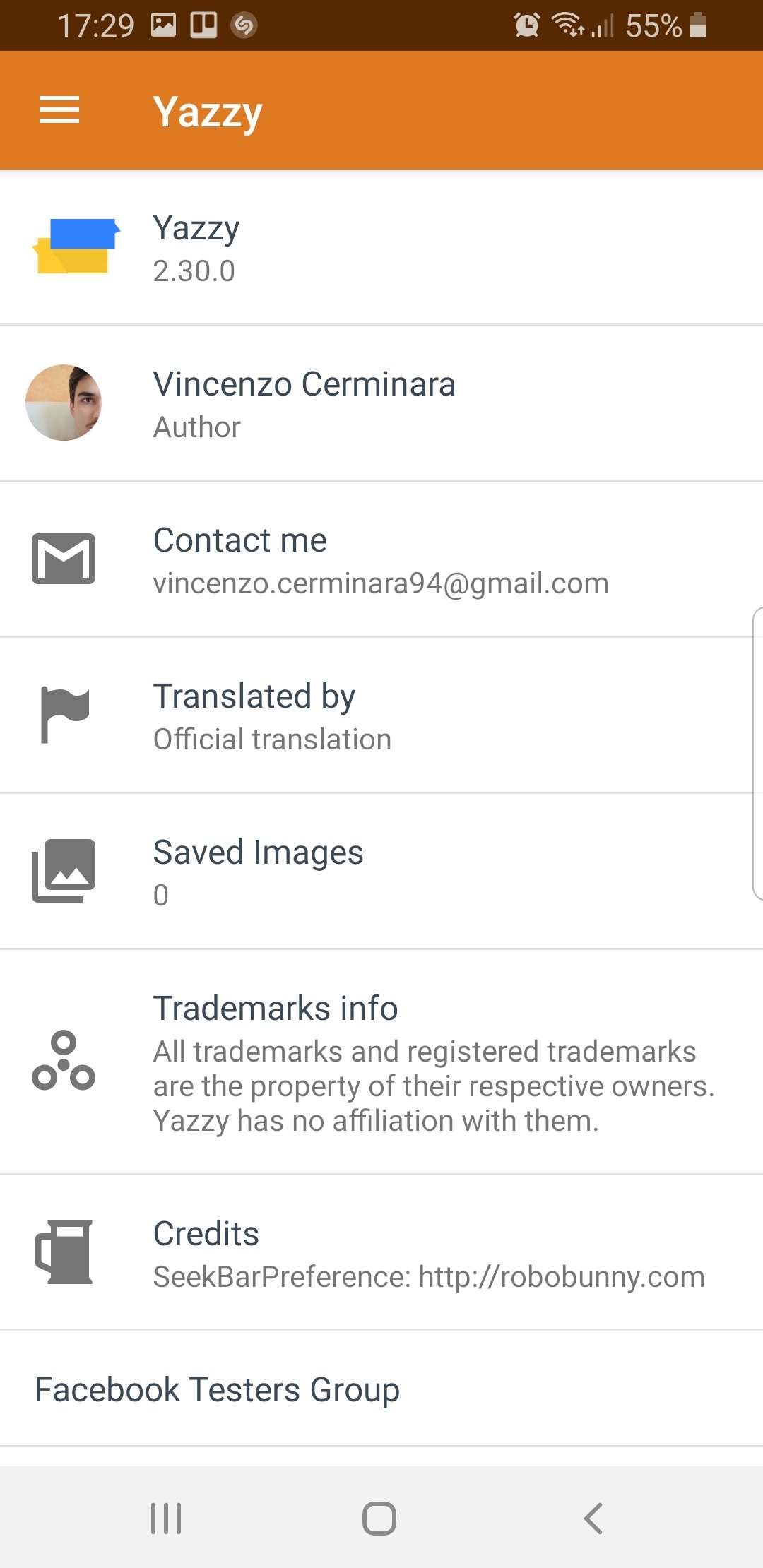Image resolution: width=763 pixels, height=1568 pixels.
Task: Open the Credits row
Action: tap(381, 1253)
